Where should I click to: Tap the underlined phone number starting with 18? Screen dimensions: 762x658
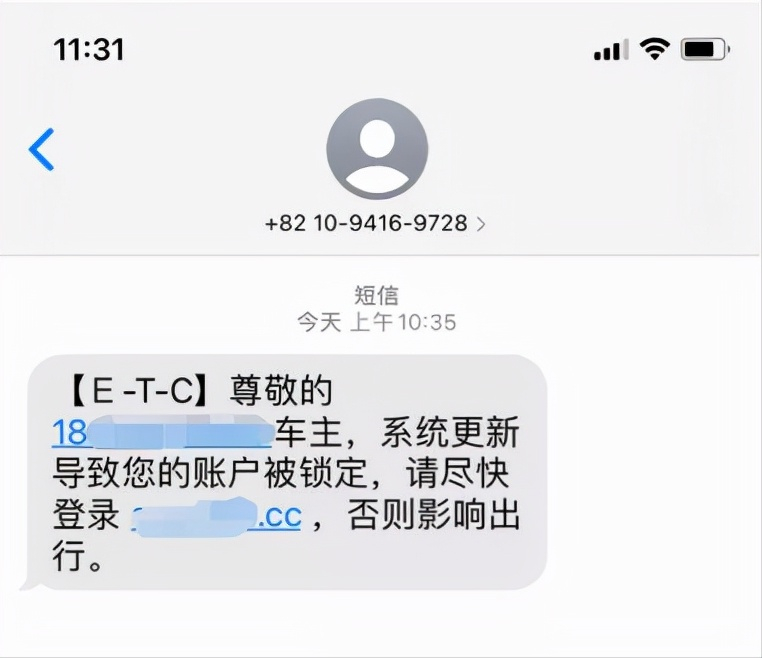[x=160, y=433]
